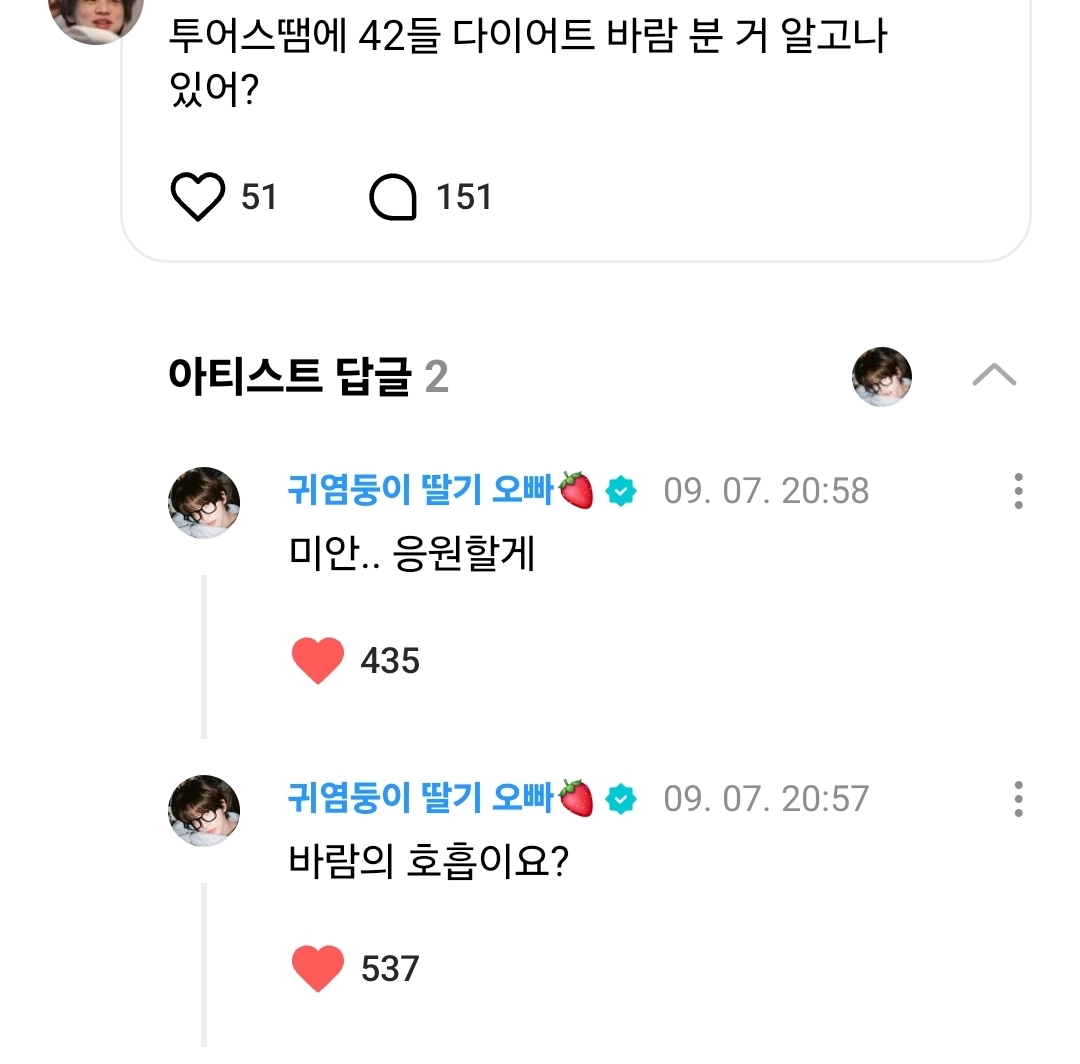This screenshot has width=1080, height=1064.
Task: Like the fan post with 51 likes
Action: (198, 197)
